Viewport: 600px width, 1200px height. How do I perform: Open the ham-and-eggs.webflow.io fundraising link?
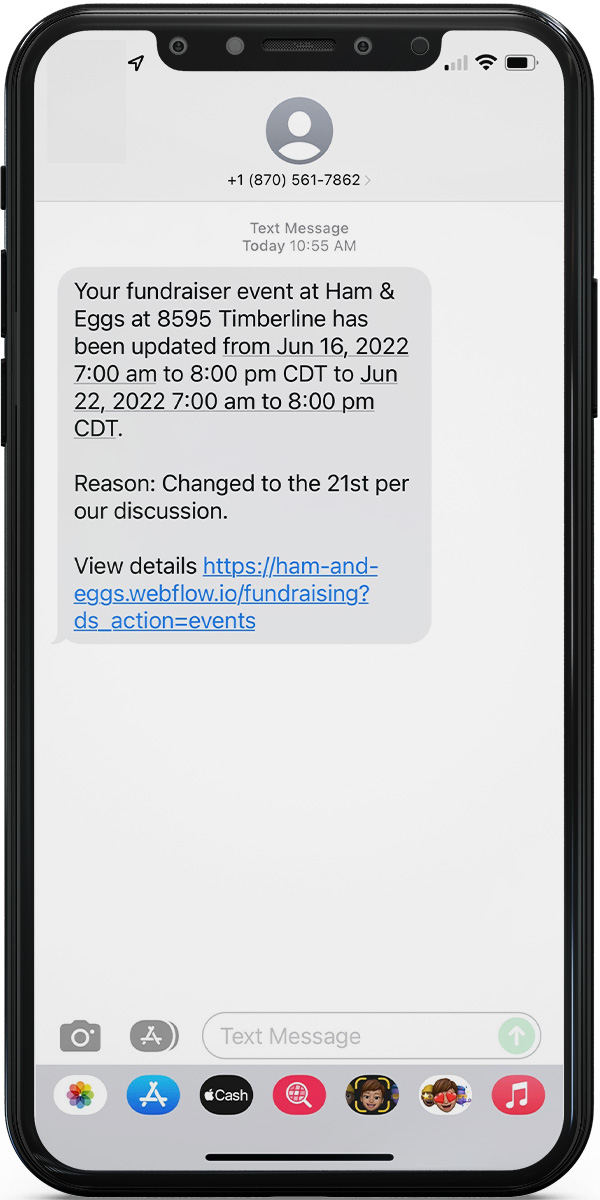point(224,594)
